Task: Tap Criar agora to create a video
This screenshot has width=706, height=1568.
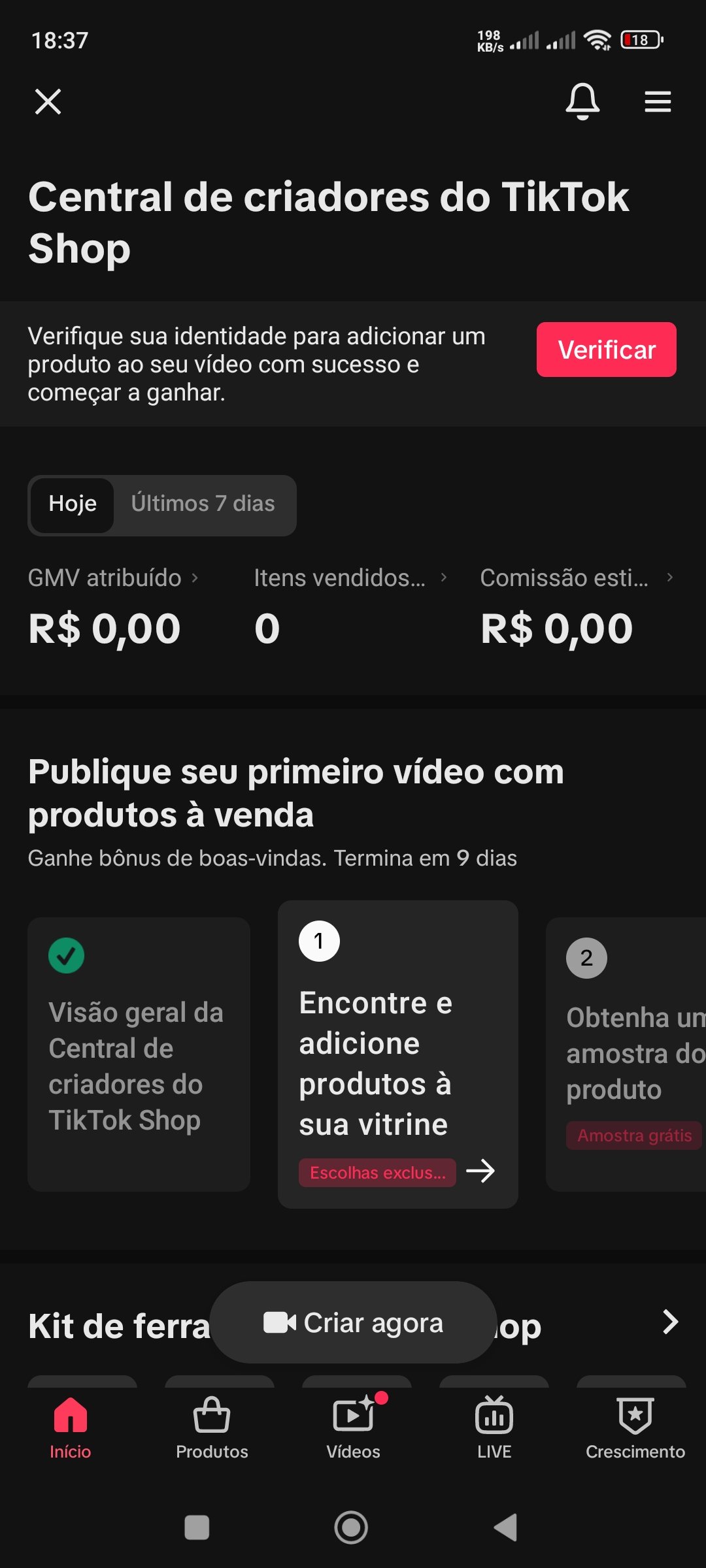Action: [353, 1323]
